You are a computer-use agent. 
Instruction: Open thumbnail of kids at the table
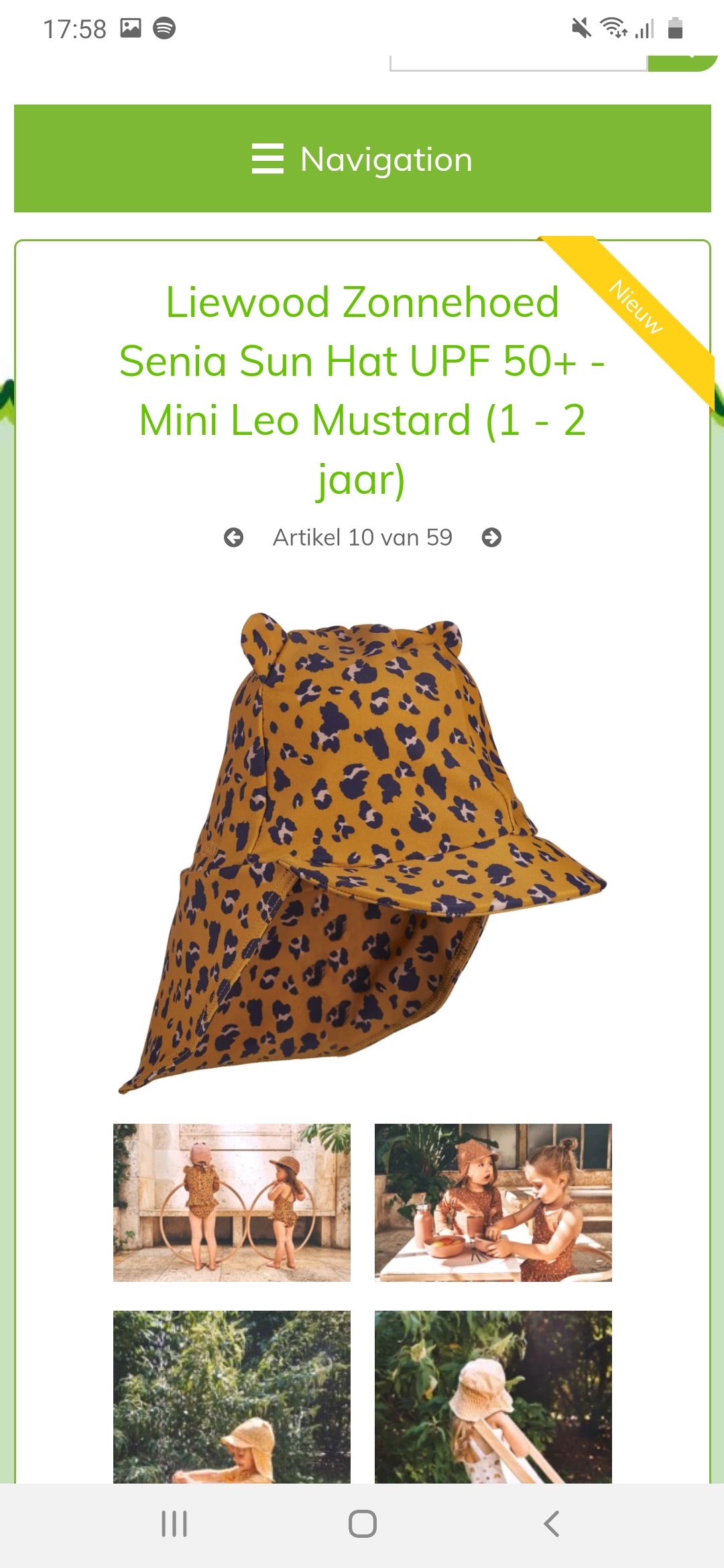pos(493,1203)
